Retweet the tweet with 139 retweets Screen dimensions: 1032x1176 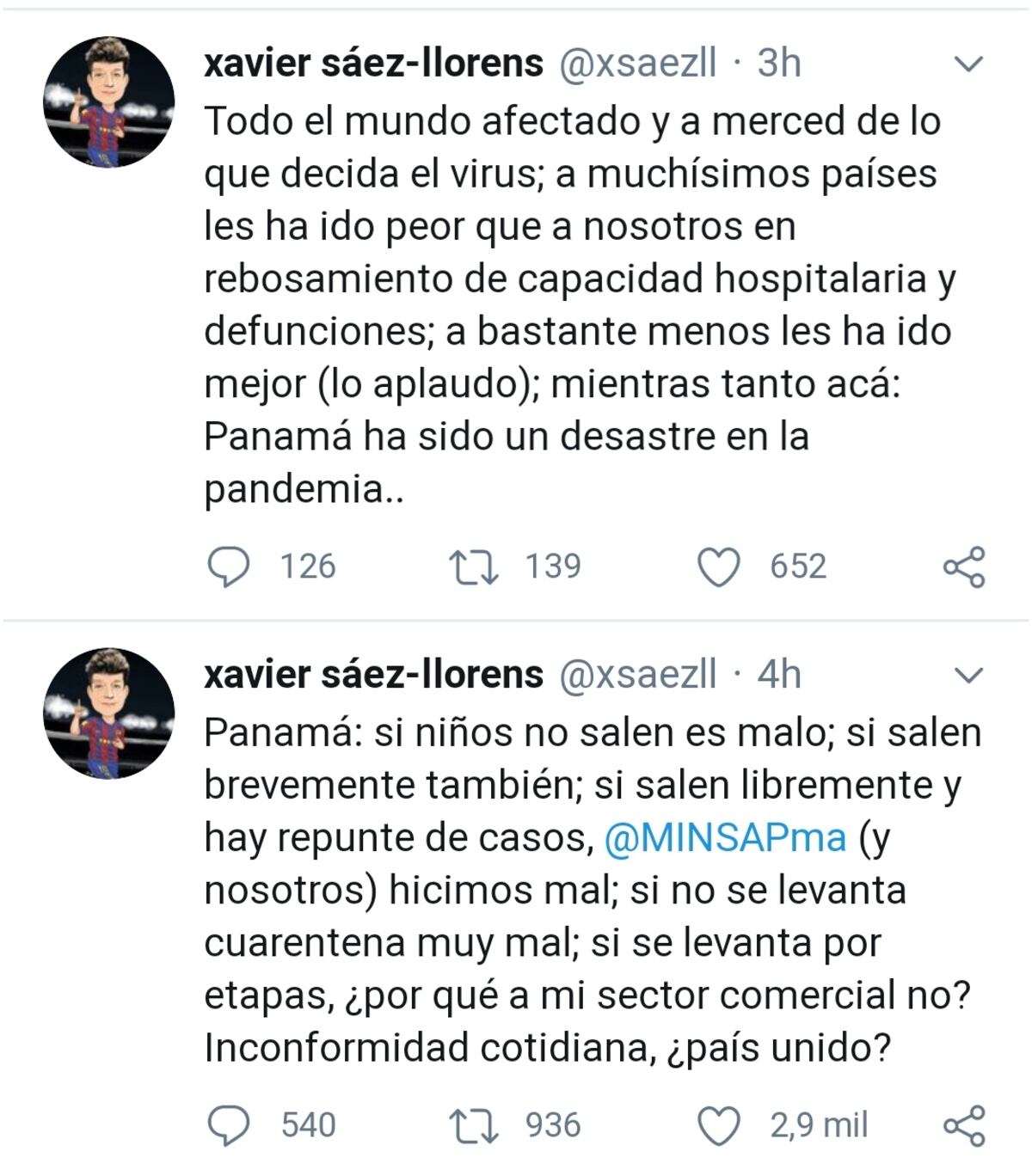(x=474, y=567)
